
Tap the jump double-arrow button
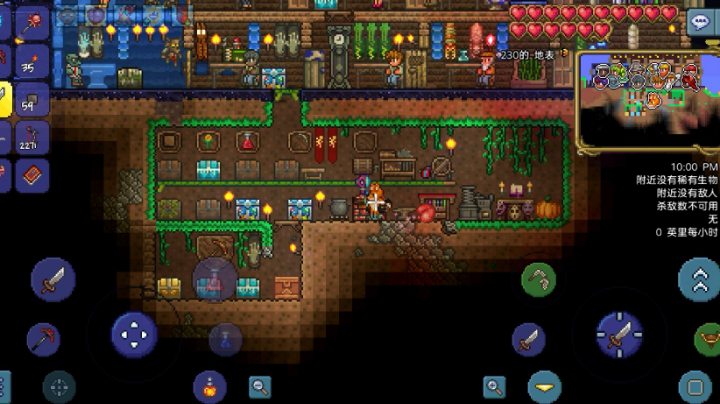click(x=698, y=280)
